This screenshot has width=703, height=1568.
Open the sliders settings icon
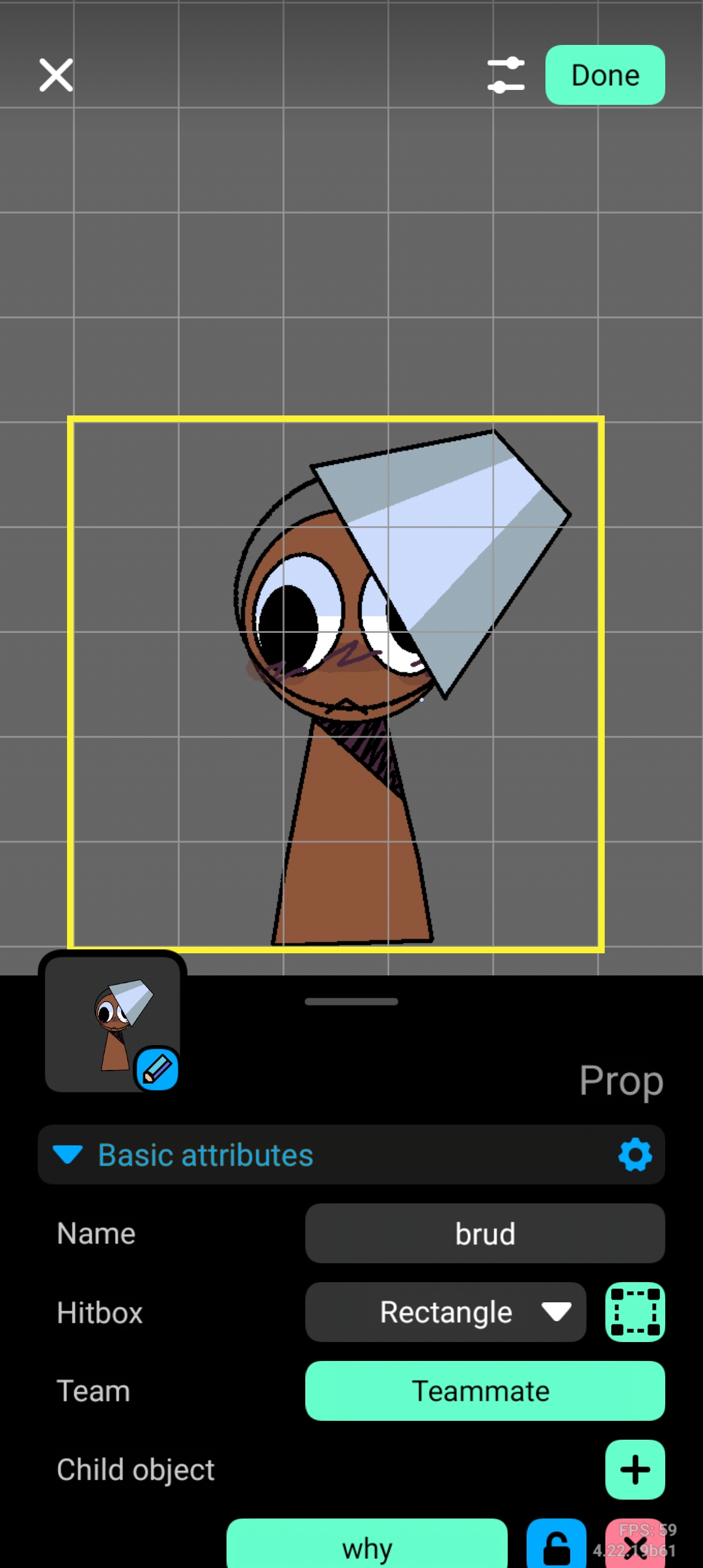[506, 76]
